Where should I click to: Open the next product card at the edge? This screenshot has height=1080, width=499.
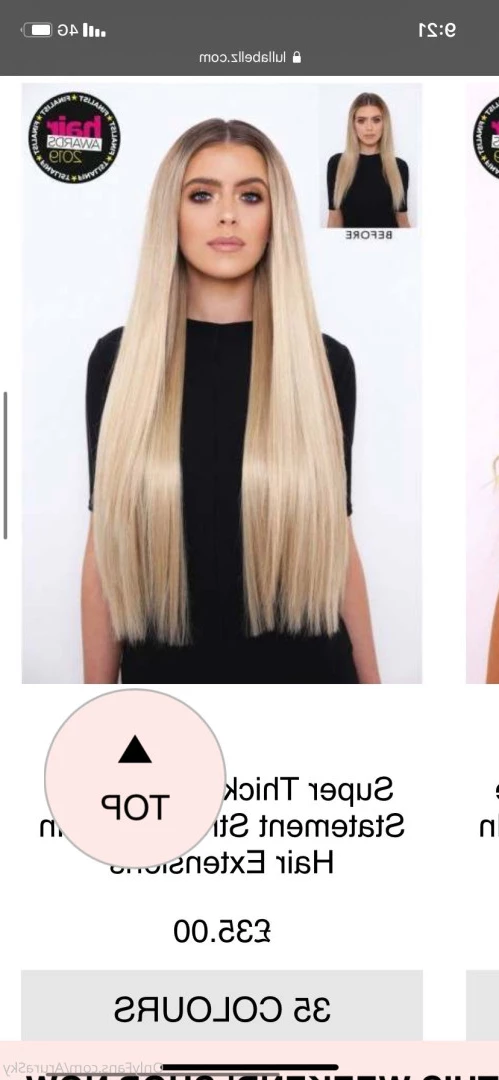(x=482, y=383)
